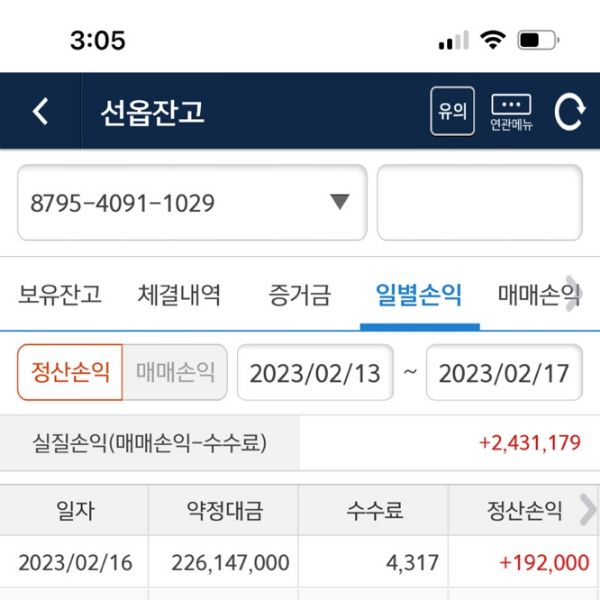Viewport: 600px width, 600px height.
Task: Change the end date 2023/02/17
Action: (504, 373)
